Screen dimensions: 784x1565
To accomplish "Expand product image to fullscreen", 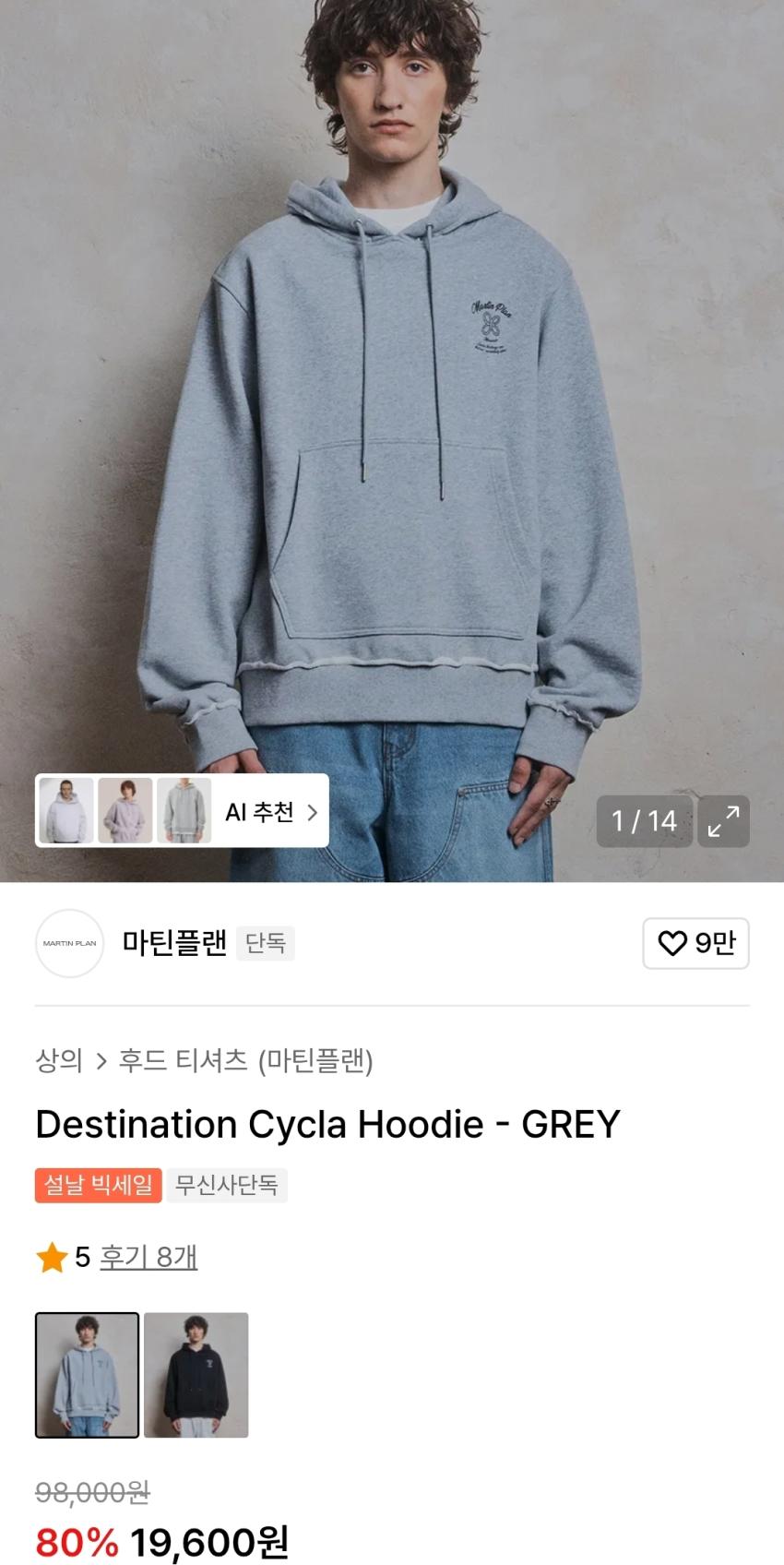I will [723, 820].
